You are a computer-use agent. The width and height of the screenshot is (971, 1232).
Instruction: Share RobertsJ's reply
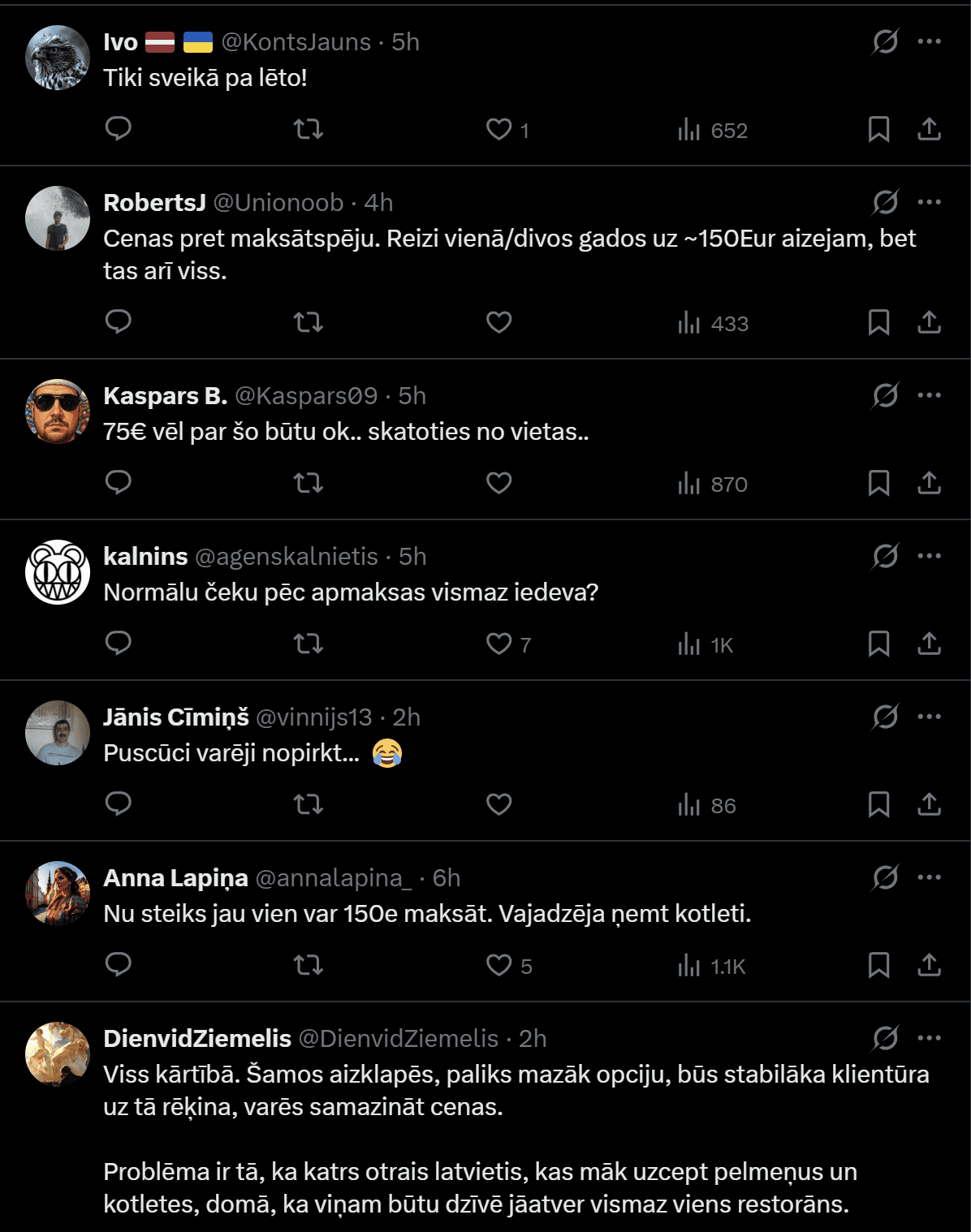pyautogui.click(x=929, y=322)
